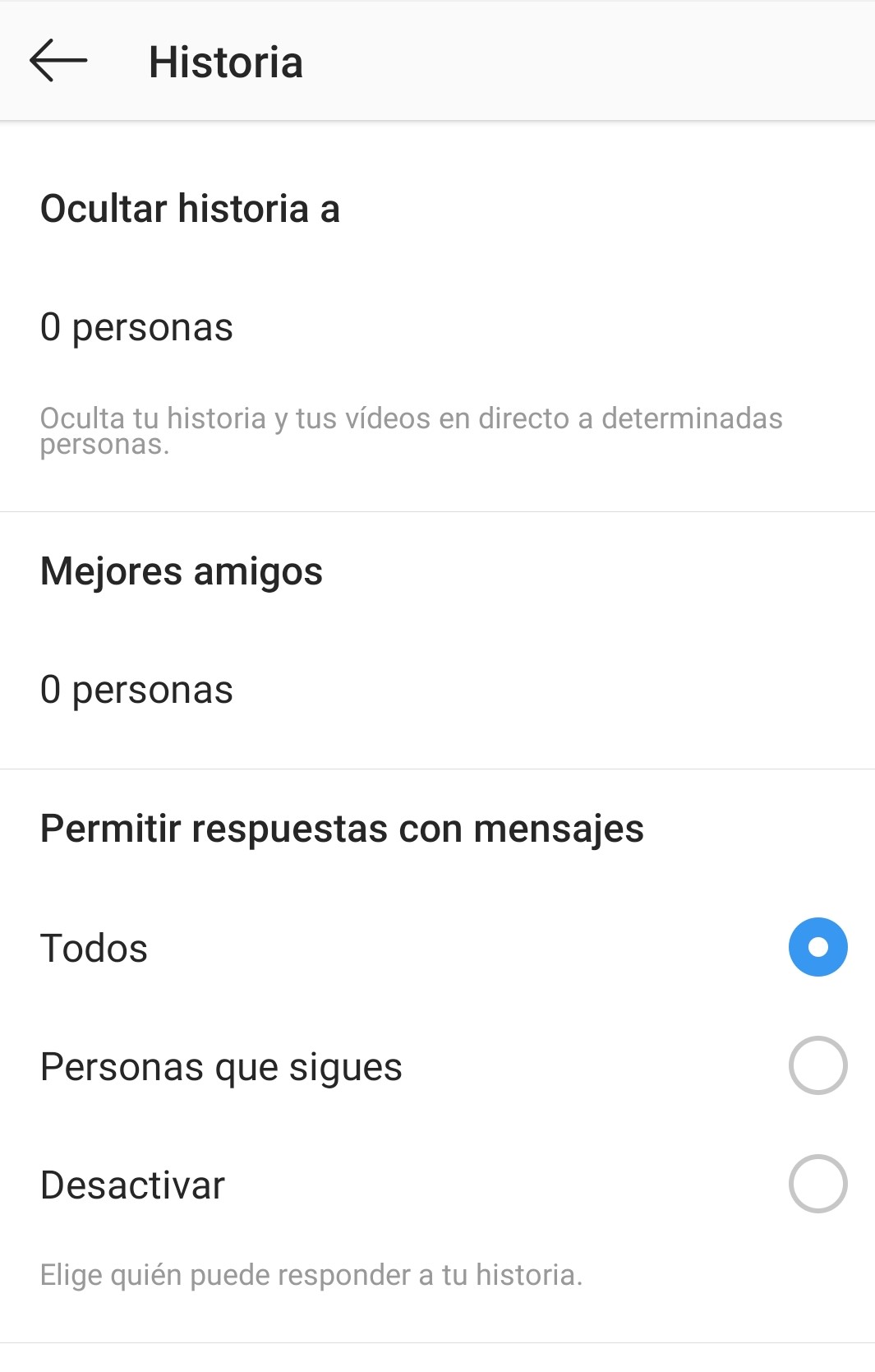875x1372 pixels.
Task: Click the Permitir respuestas con mensajes header
Action: (343, 829)
